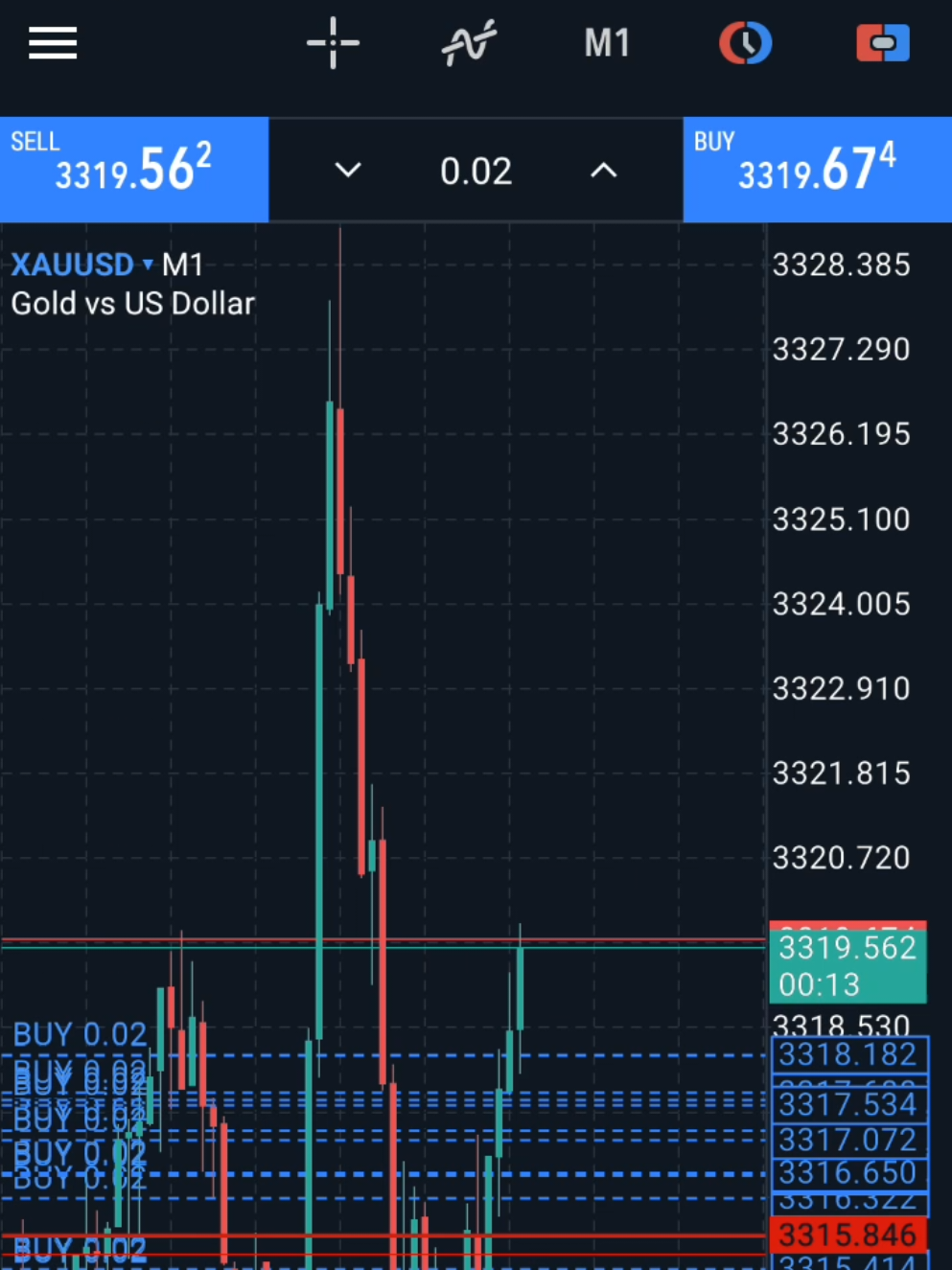Open the hamburger navigation menu
Image resolution: width=952 pixels, height=1270 pixels.
click(x=53, y=43)
